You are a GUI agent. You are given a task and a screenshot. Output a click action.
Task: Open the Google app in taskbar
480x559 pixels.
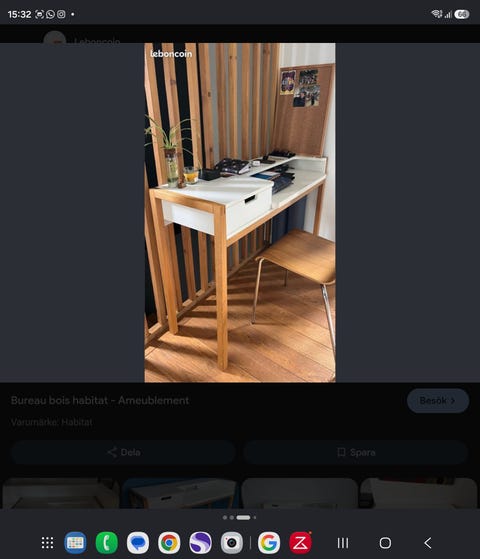pos(269,543)
